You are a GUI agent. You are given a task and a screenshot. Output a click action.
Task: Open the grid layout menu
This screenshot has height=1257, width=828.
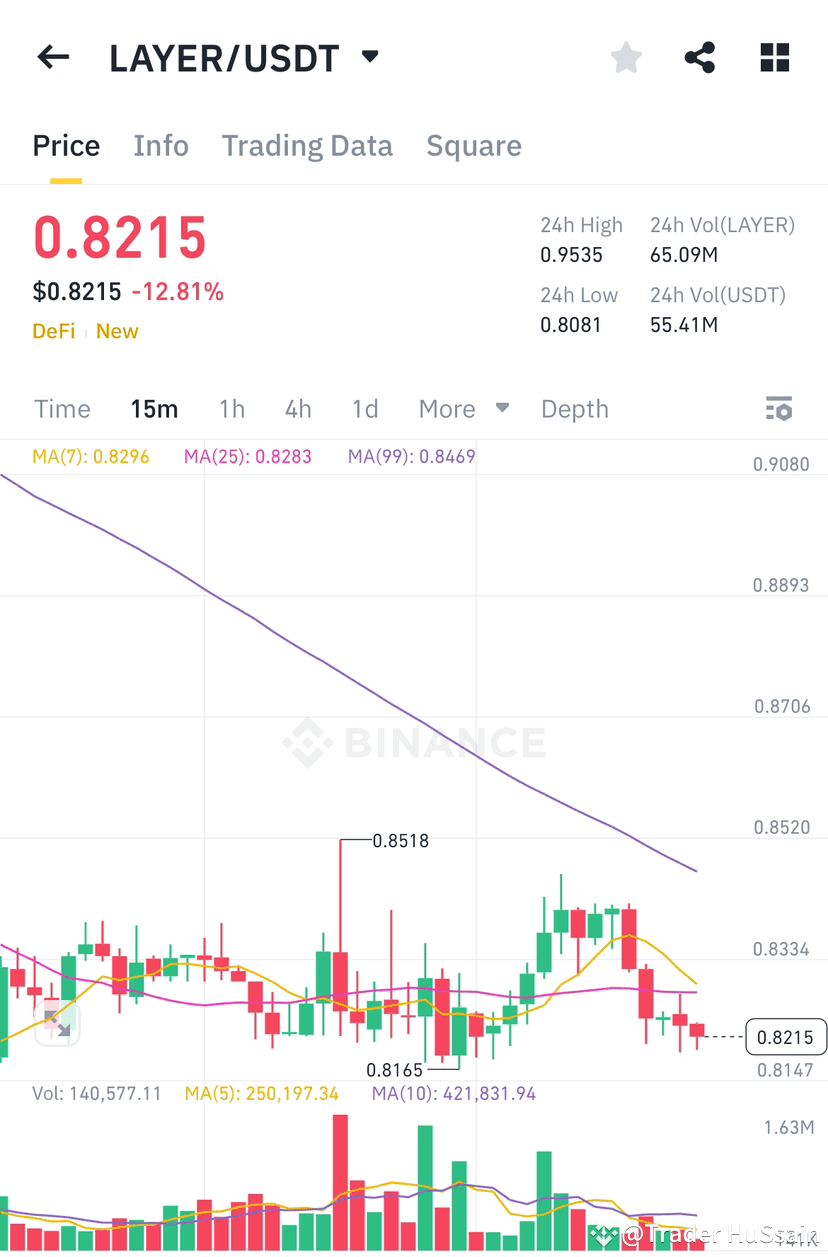click(x=774, y=57)
